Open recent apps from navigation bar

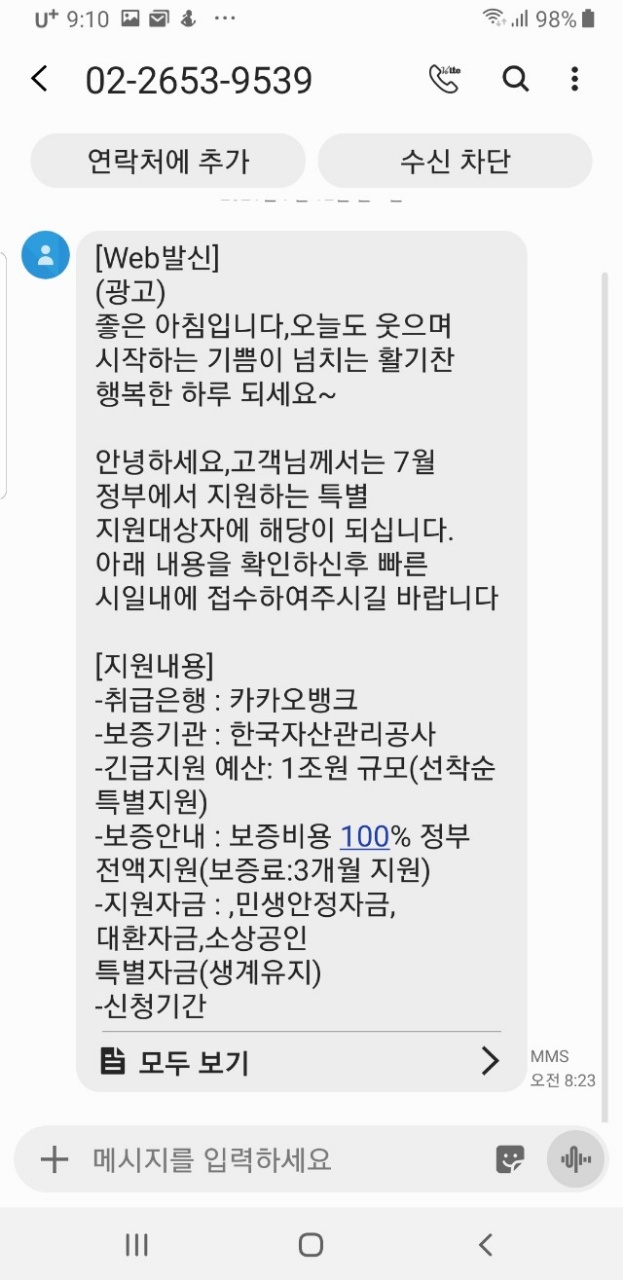pyautogui.click(x=136, y=1244)
